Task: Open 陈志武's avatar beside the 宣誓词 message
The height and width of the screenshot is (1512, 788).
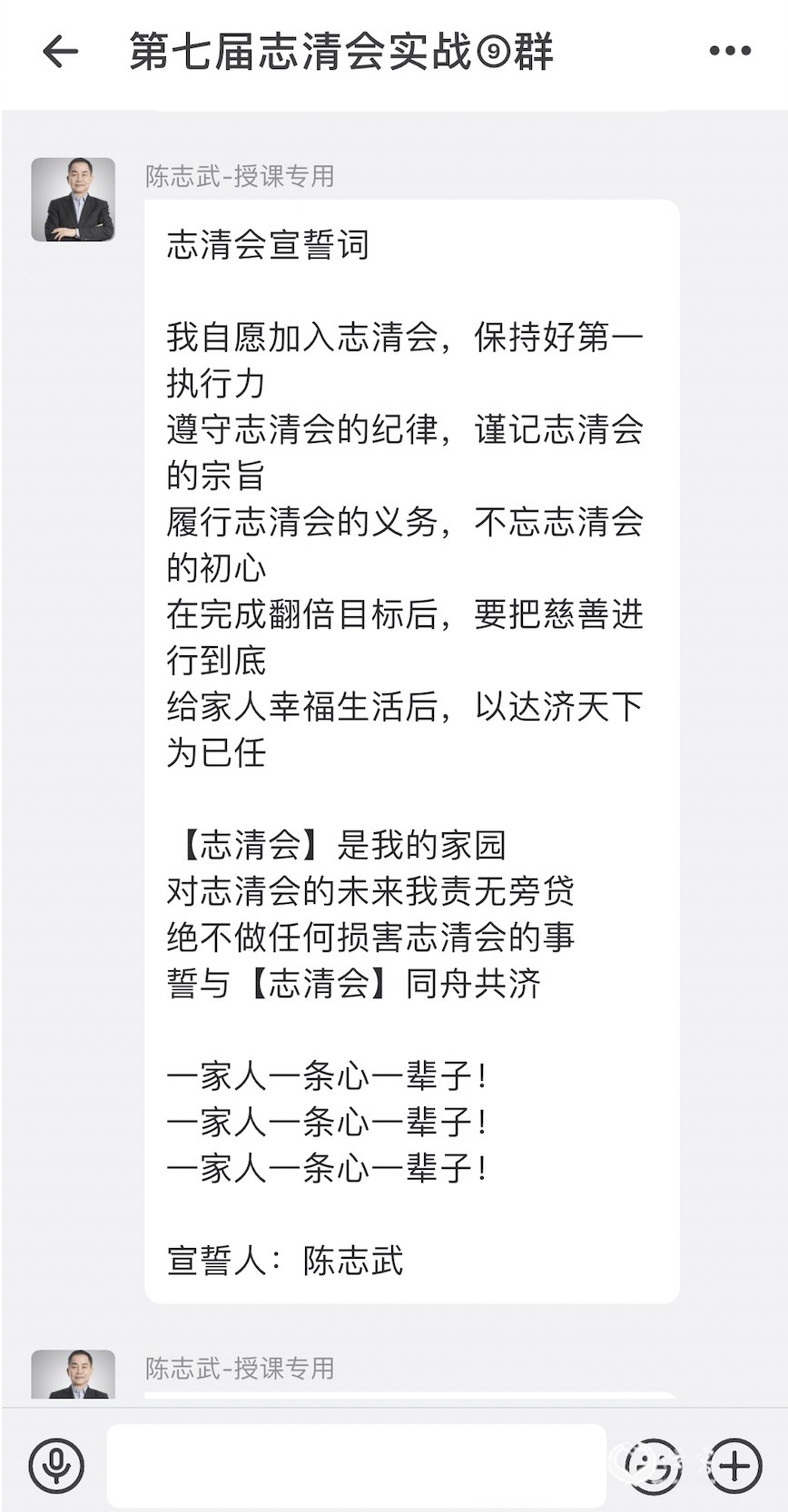Action: pyautogui.click(x=74, y=200)
